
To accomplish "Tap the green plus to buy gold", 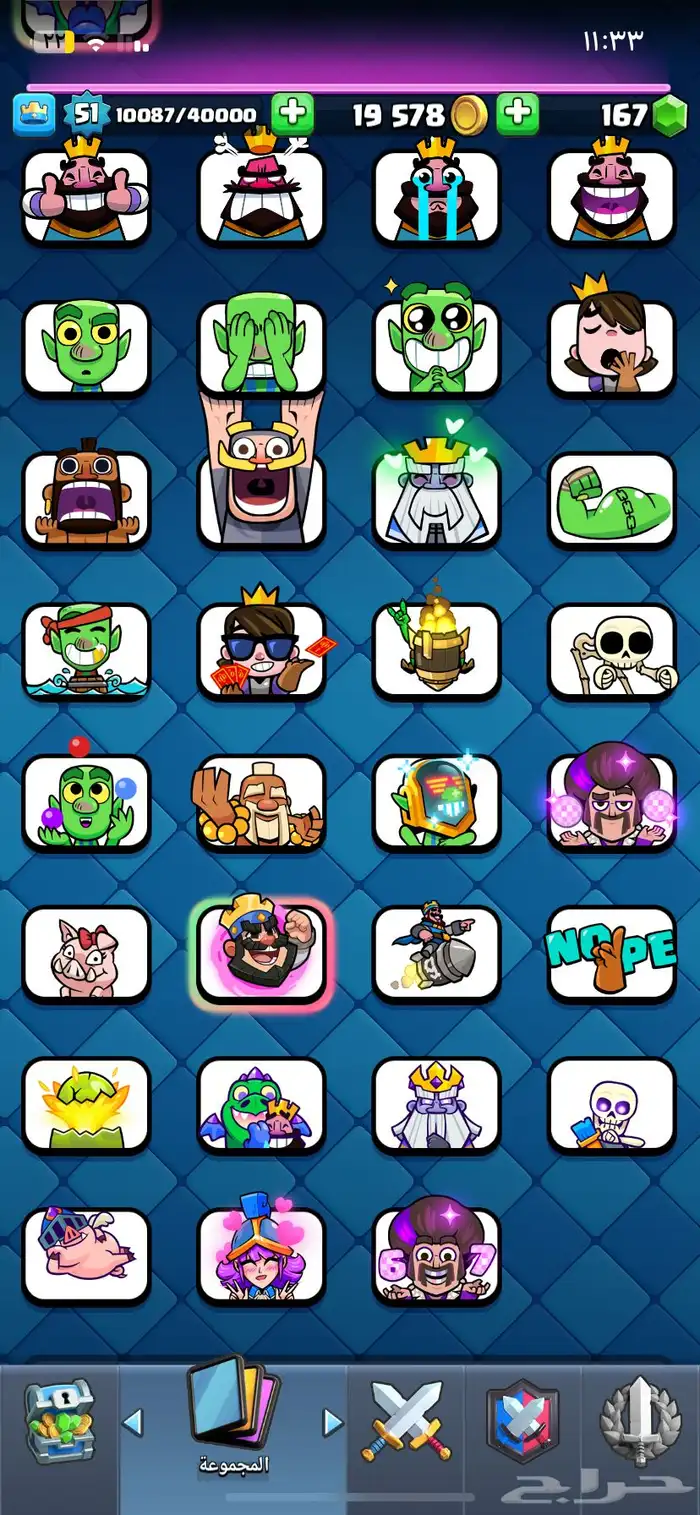I will (517, 115).
